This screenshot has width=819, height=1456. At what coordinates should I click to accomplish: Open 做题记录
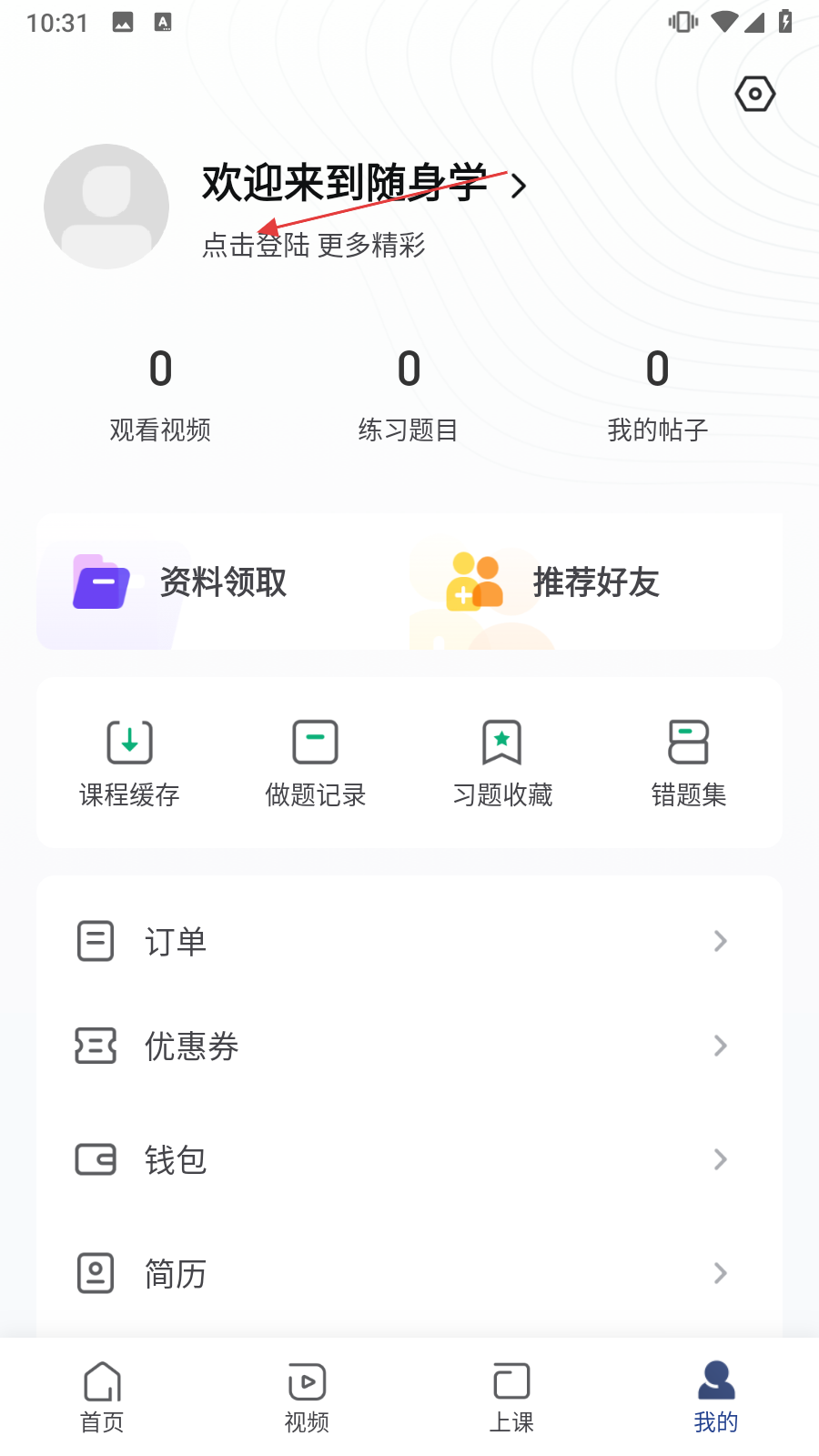tap(316, 764)
